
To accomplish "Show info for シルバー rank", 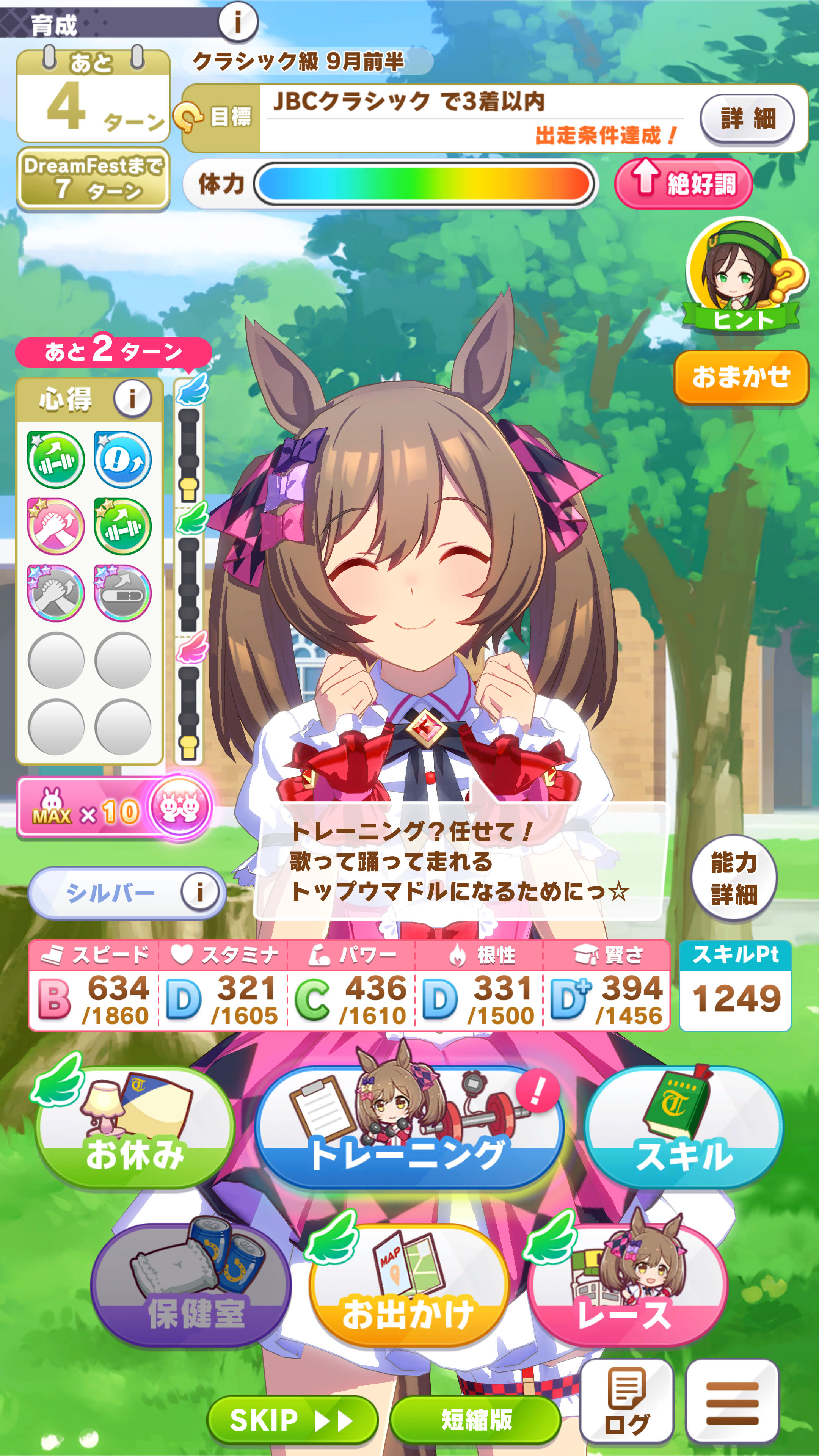I will point(199,893).
